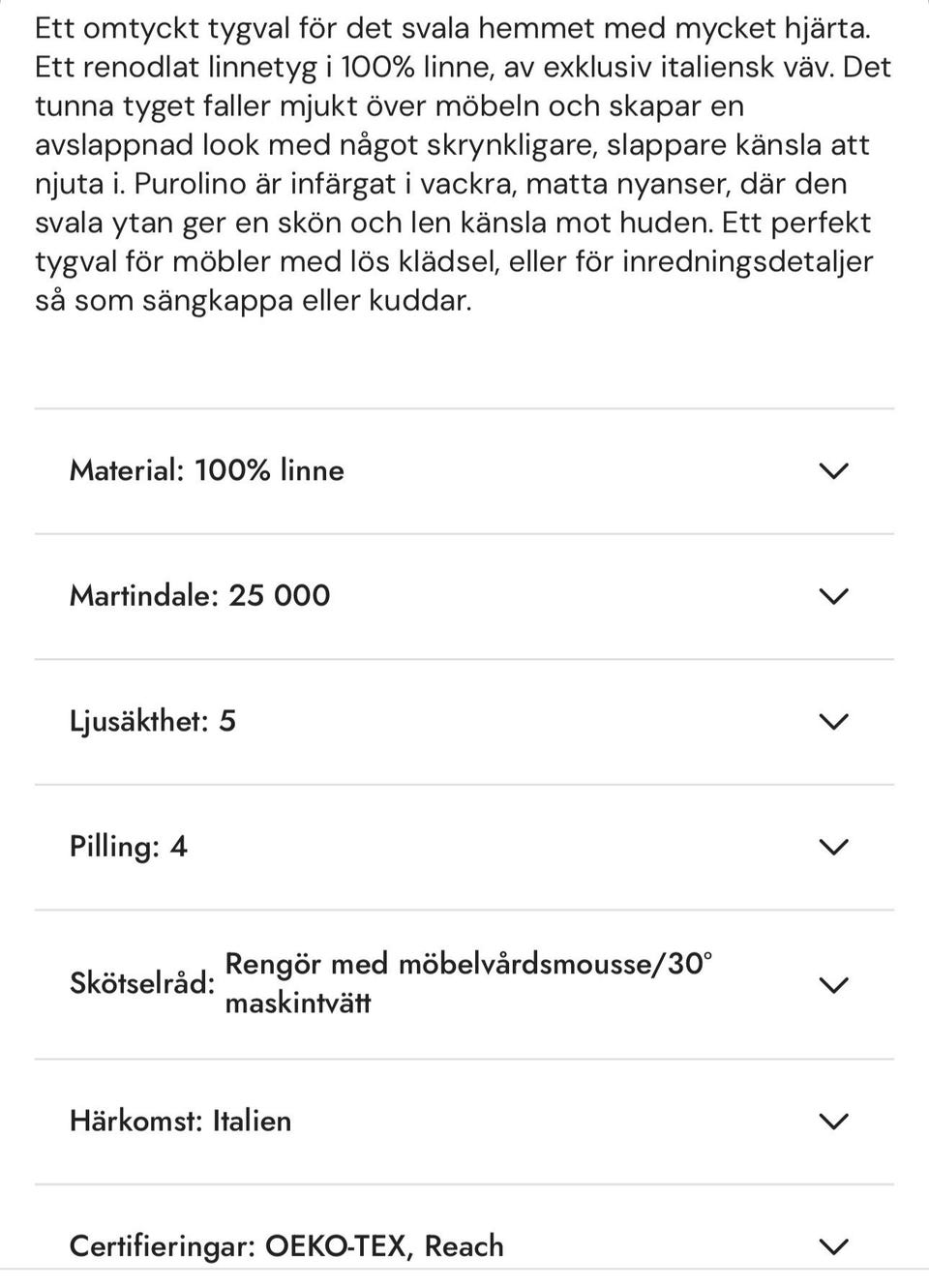
Task: Expand the Härkomst: Italien section
Action: pos(832,1122)
